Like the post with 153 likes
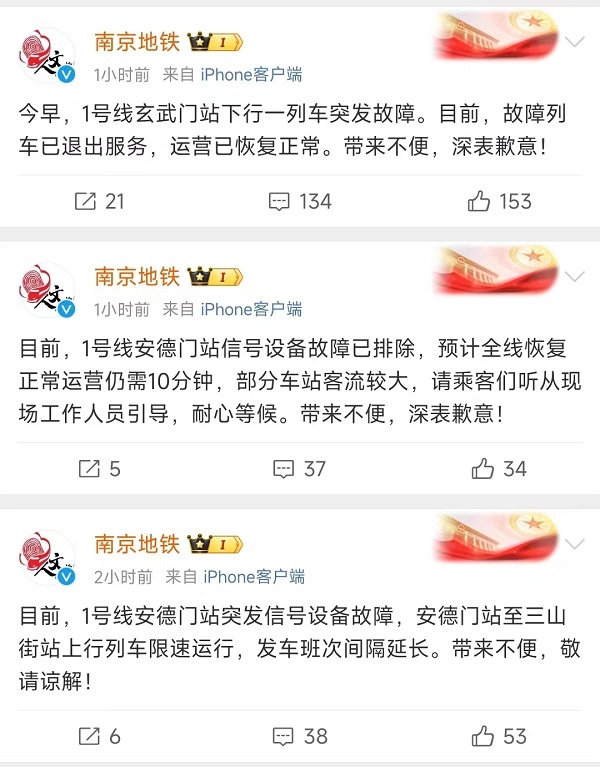The image size is (600, 767). (500, 201)
